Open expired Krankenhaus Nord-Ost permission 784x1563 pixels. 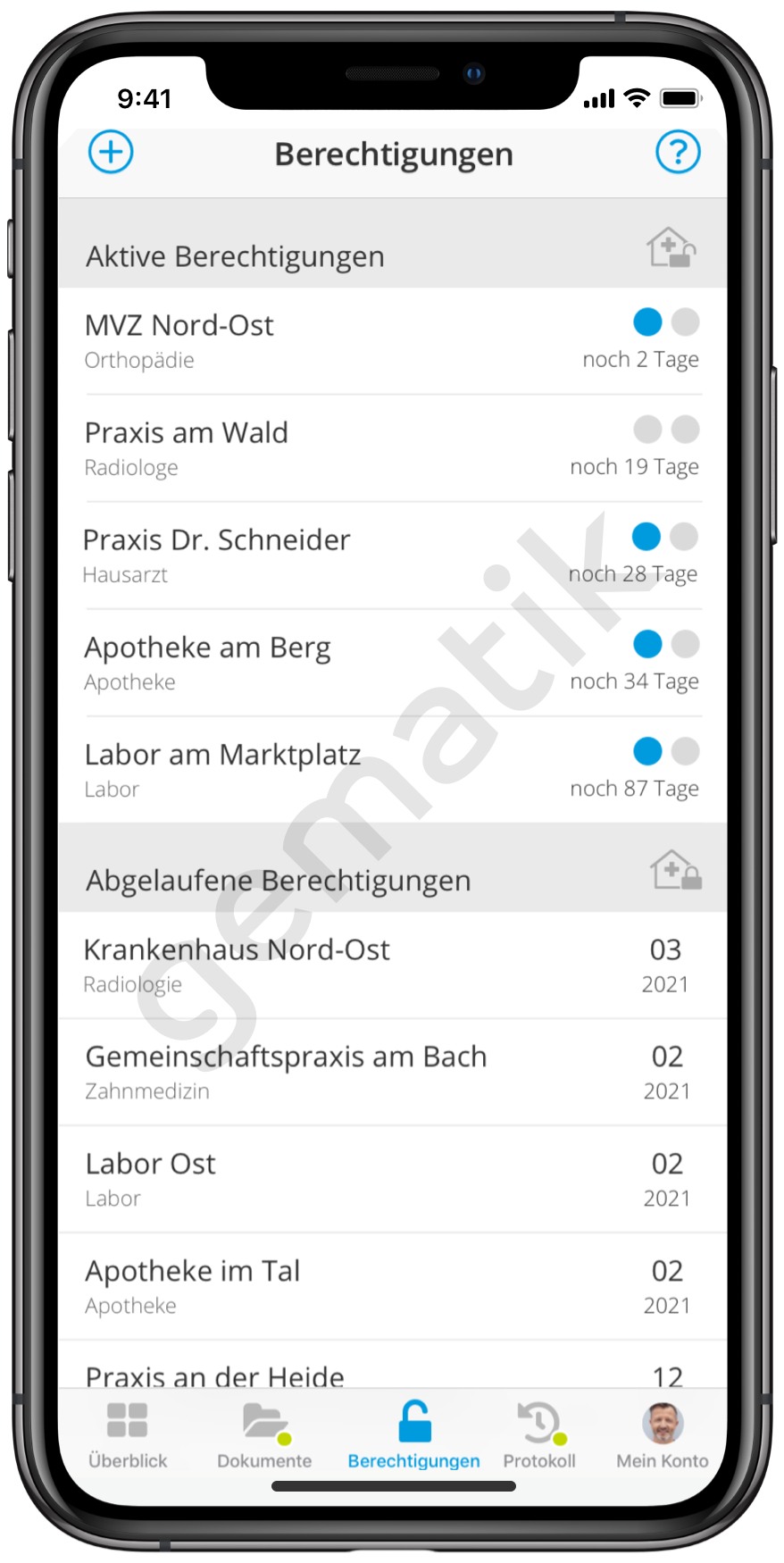click(x=392, y=965)
